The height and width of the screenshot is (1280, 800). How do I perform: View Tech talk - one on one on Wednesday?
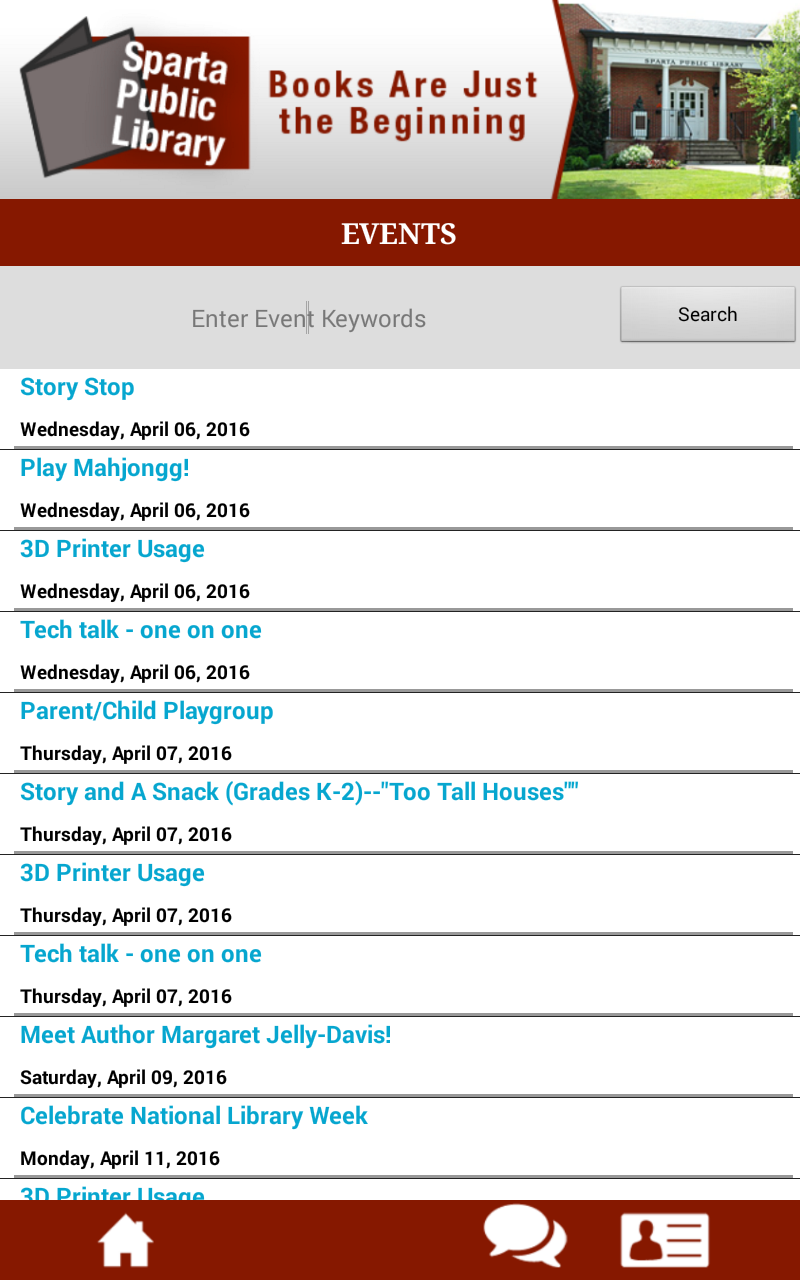(x=141, y=630)
